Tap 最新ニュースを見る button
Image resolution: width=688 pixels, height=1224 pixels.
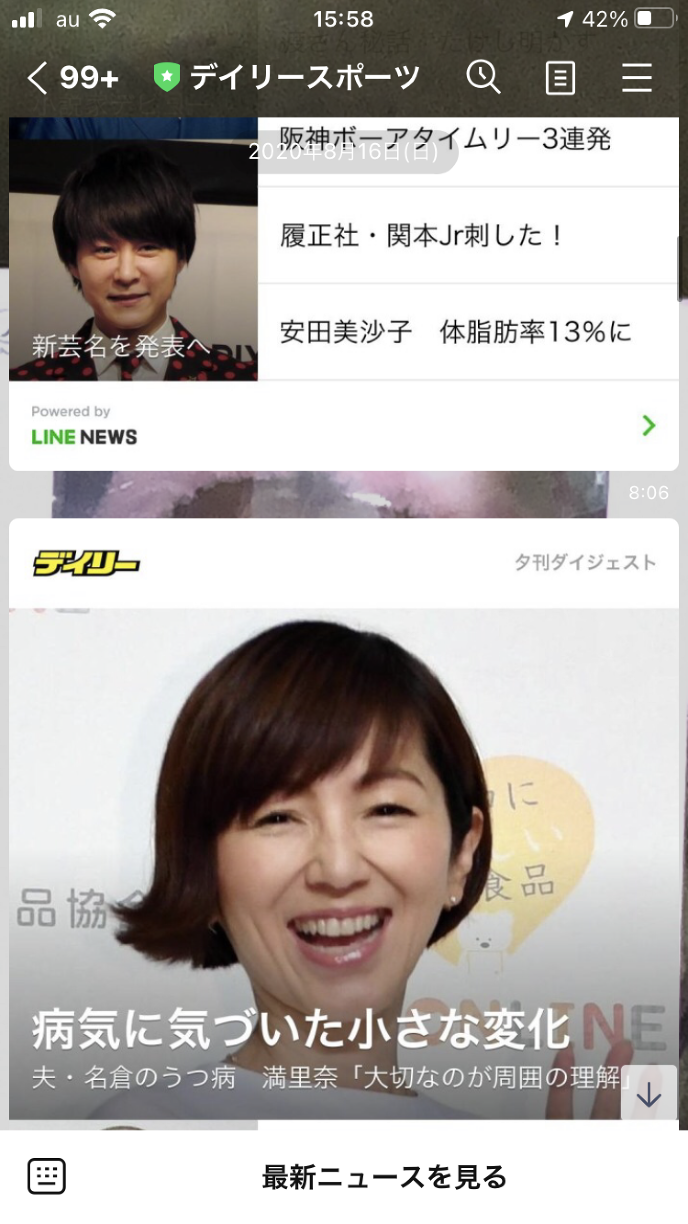click(384, 1177)
